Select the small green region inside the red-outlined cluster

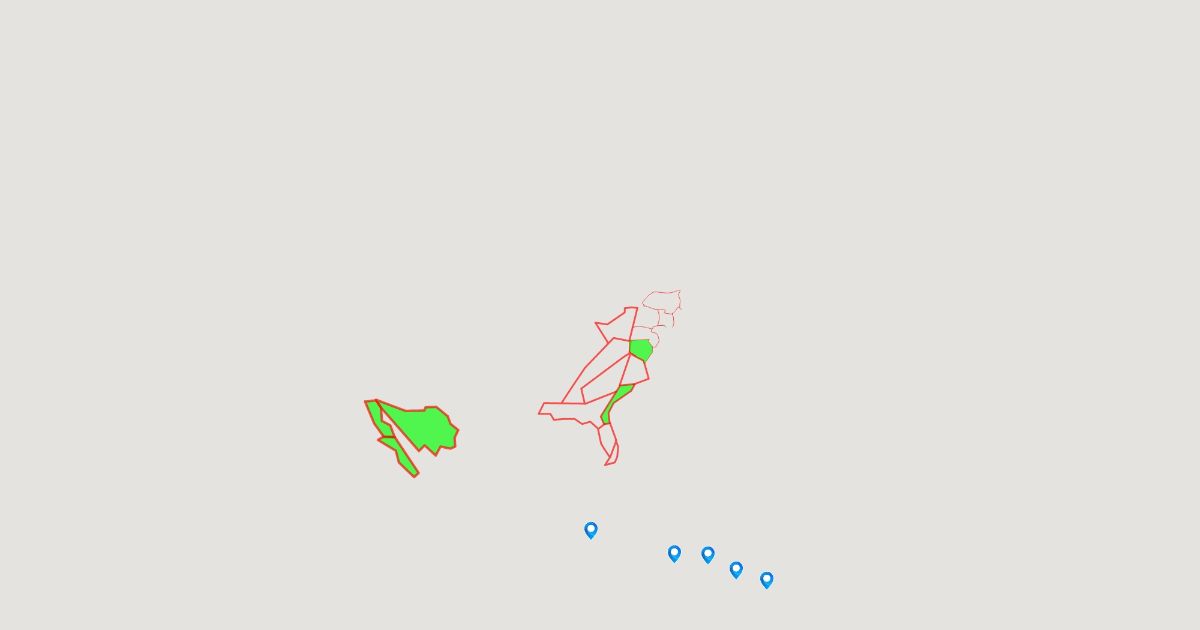point(641,350)
